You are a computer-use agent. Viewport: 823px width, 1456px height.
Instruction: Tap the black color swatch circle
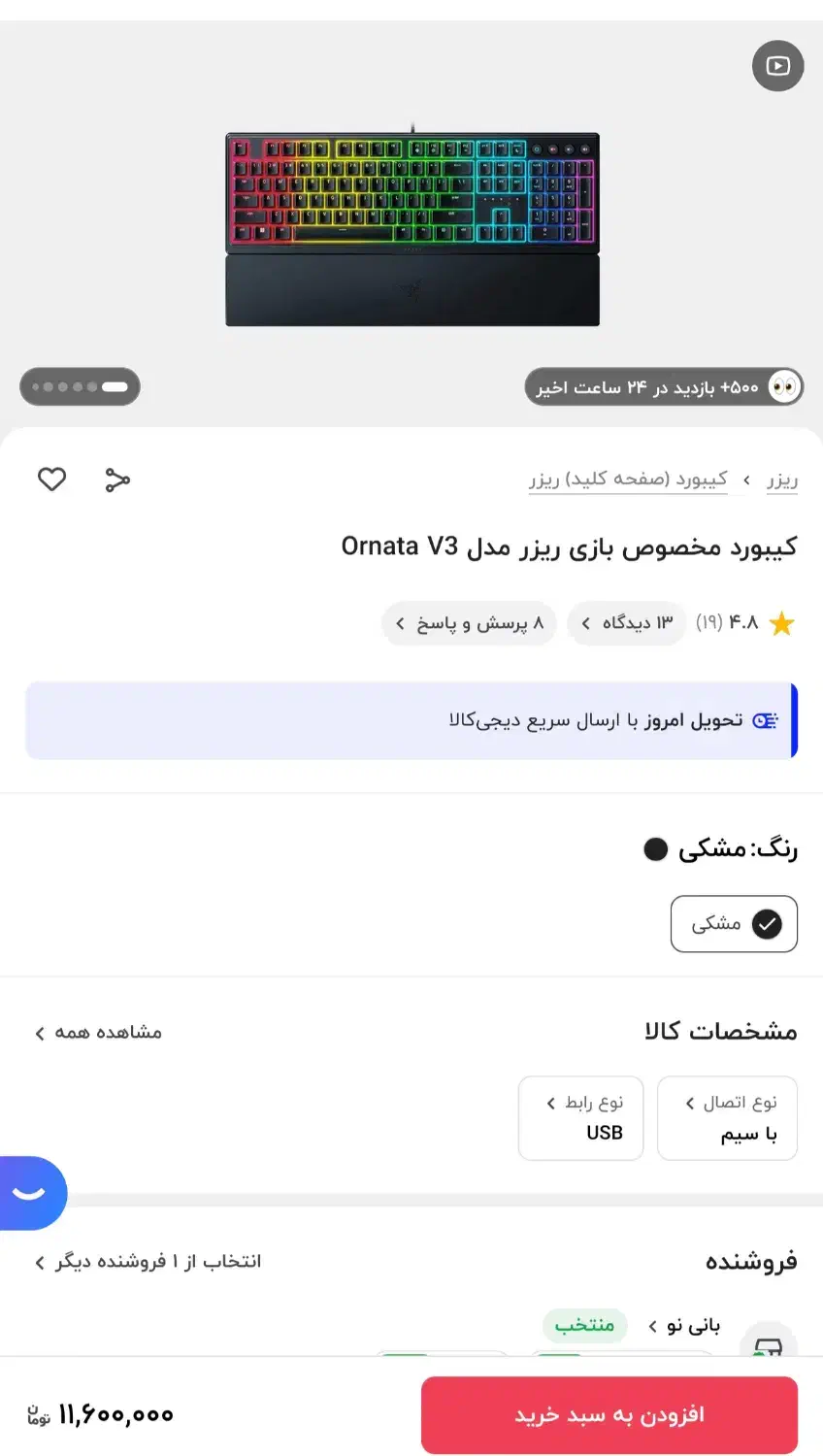(x=655, y=847)
